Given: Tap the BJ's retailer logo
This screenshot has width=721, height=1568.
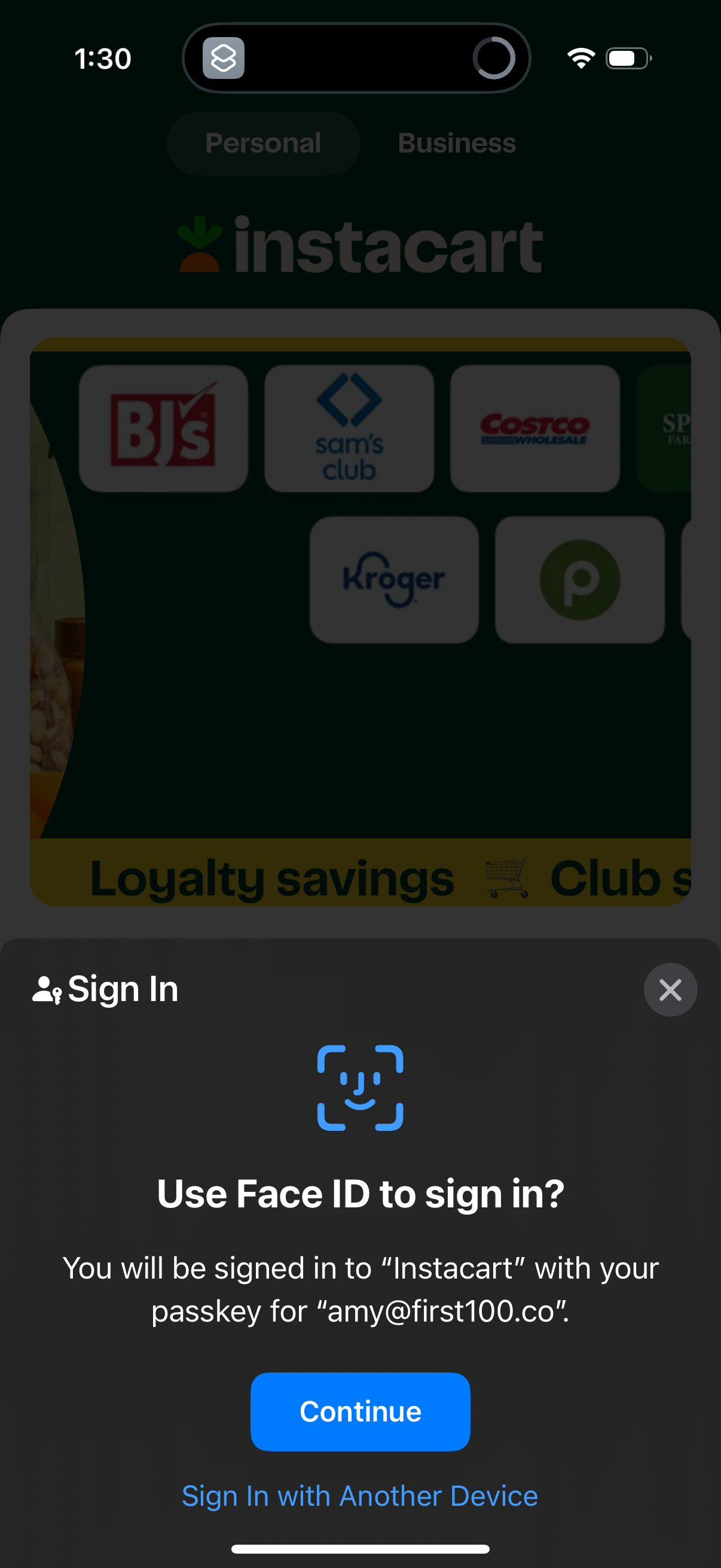Looking at the screenshot, I should tap(163, 428).
